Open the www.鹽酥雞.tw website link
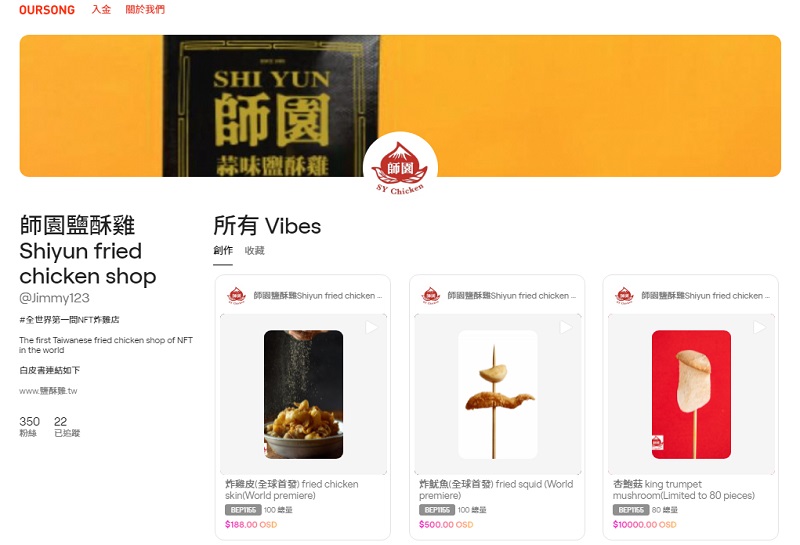The height and width of the screenshot is (545, 800). [49, 391]
